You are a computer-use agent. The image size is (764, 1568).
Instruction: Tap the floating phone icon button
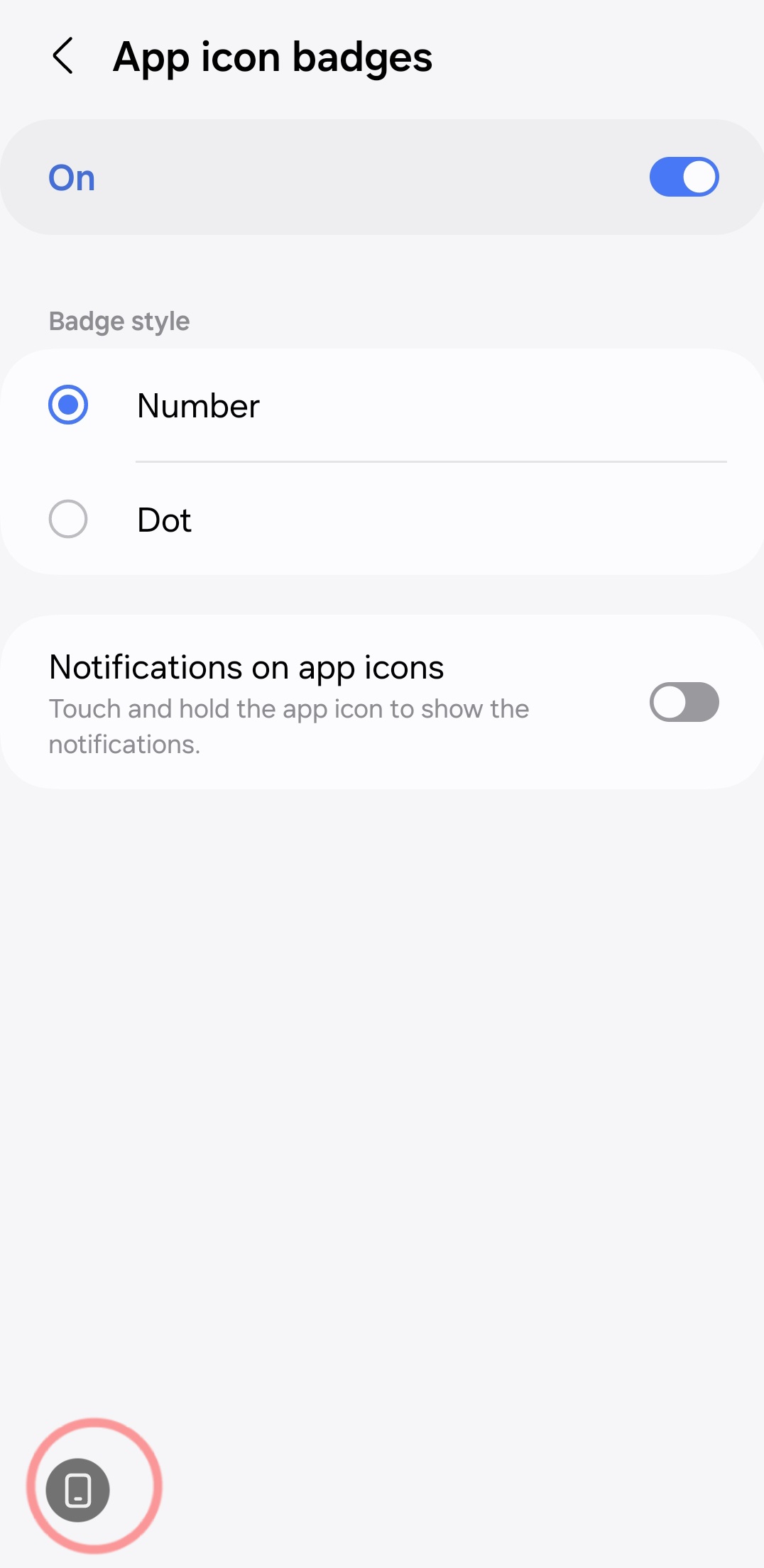[78, 1490]
